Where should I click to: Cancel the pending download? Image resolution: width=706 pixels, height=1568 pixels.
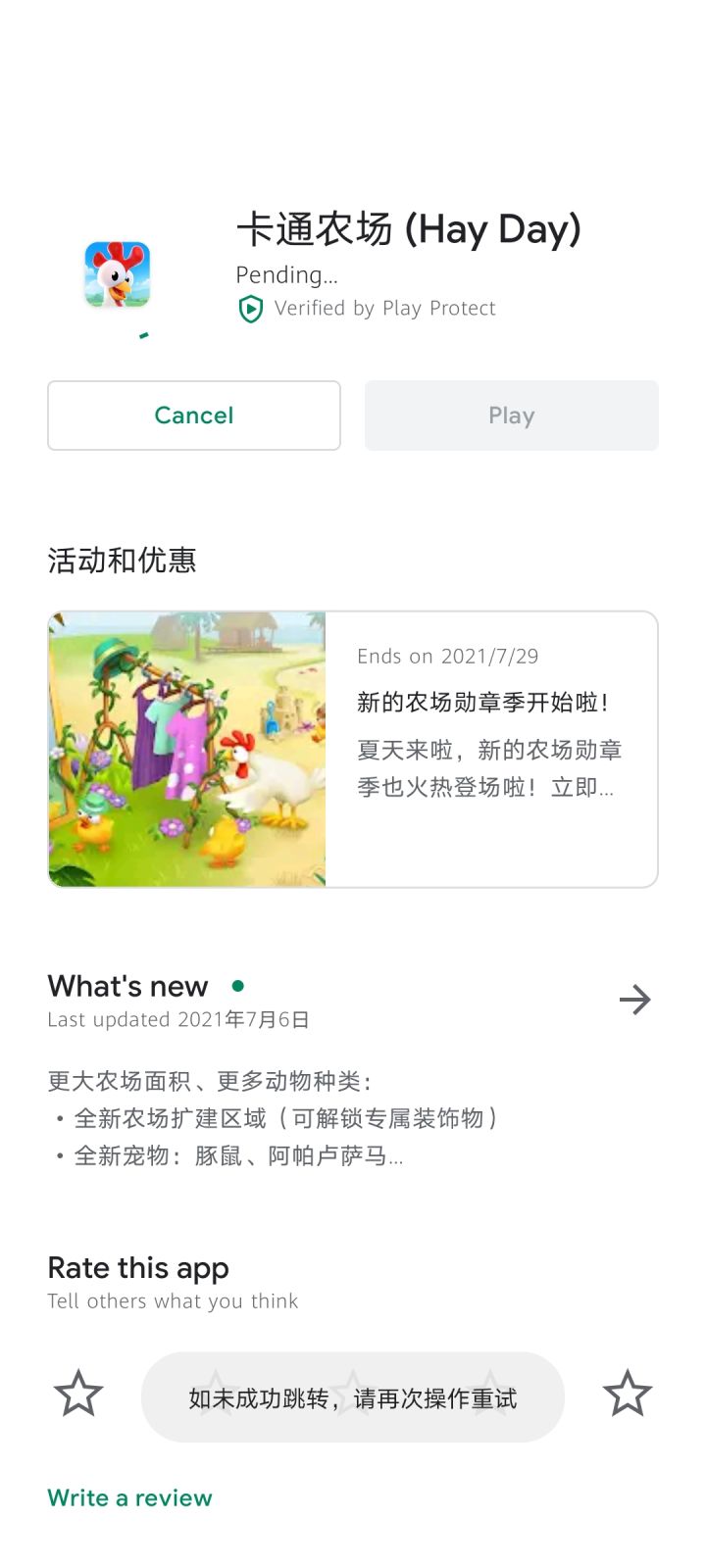(193, 416)
